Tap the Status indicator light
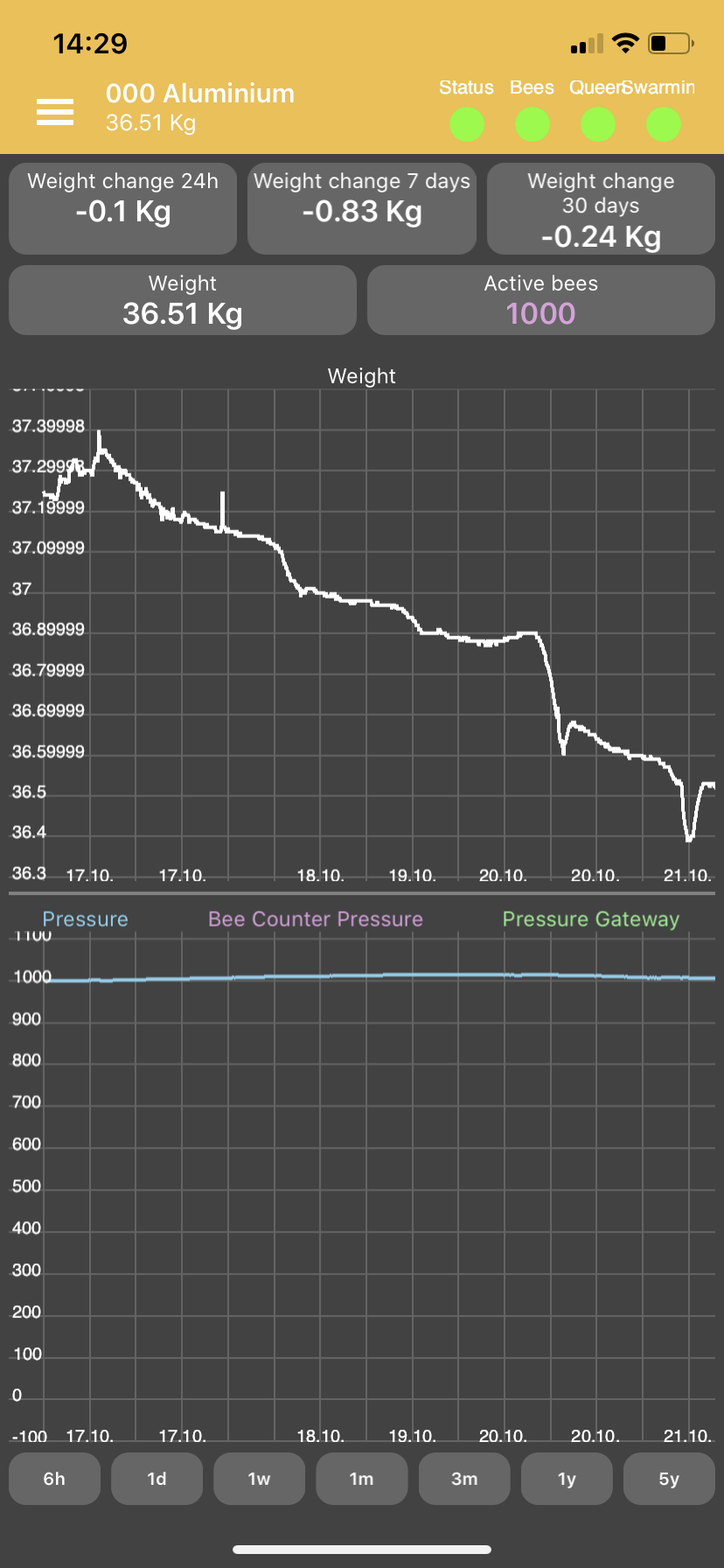Image resolution: width=724 pixels, height=1568 pixels. [467, 124]
